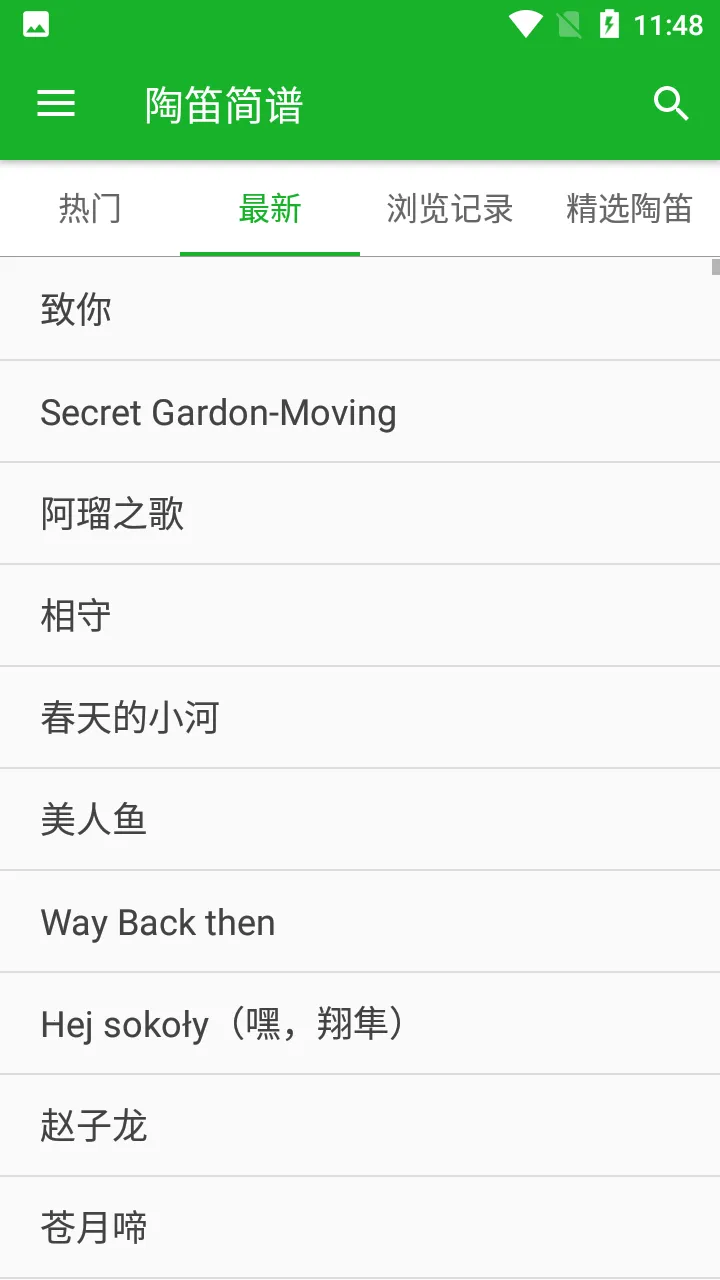The height and width of the screenshot is (1280, 720).
Task: Switch to the 浏览记录 tab
Action: pyautogui.click(x=450, y=209)
